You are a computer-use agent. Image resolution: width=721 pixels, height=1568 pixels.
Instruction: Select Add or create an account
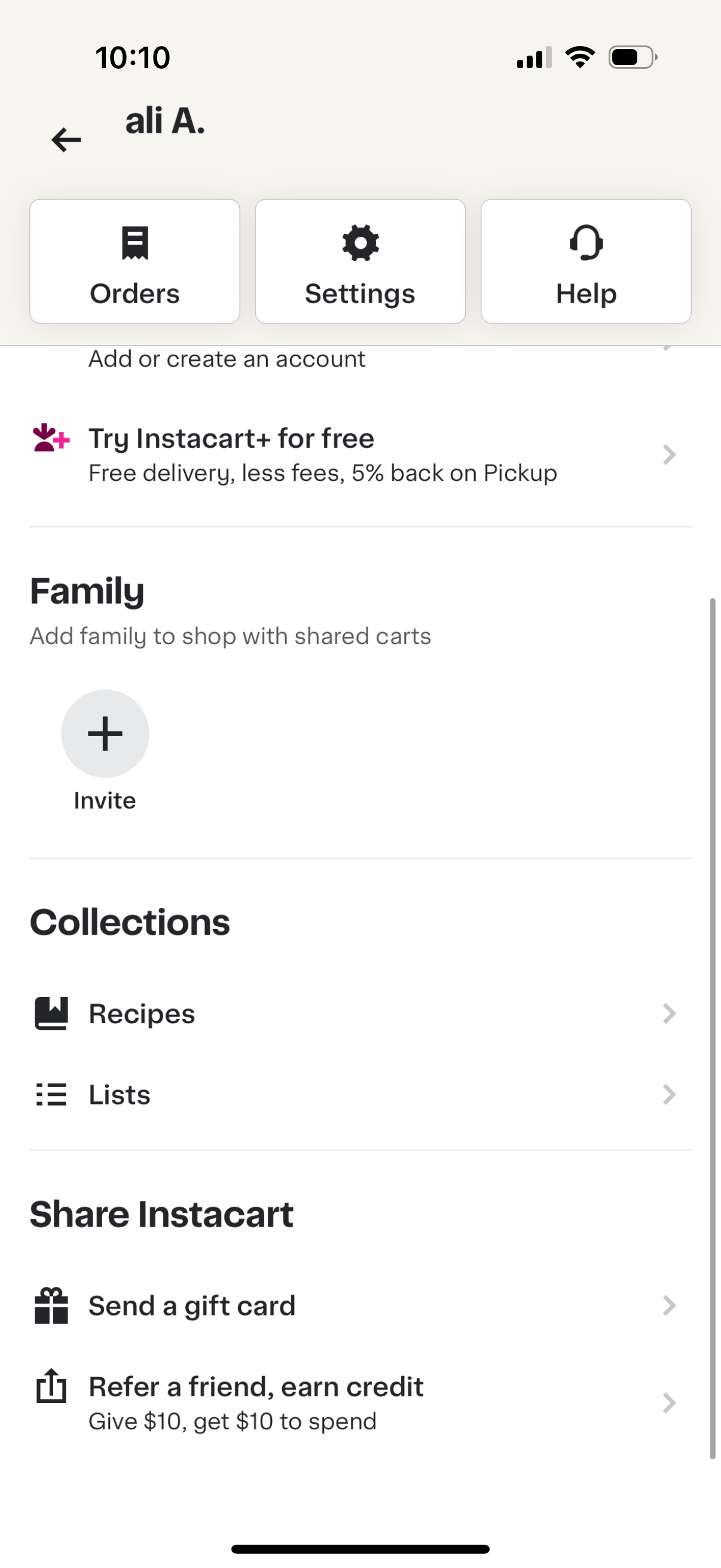pyautogui.click(x=227, y=359)
